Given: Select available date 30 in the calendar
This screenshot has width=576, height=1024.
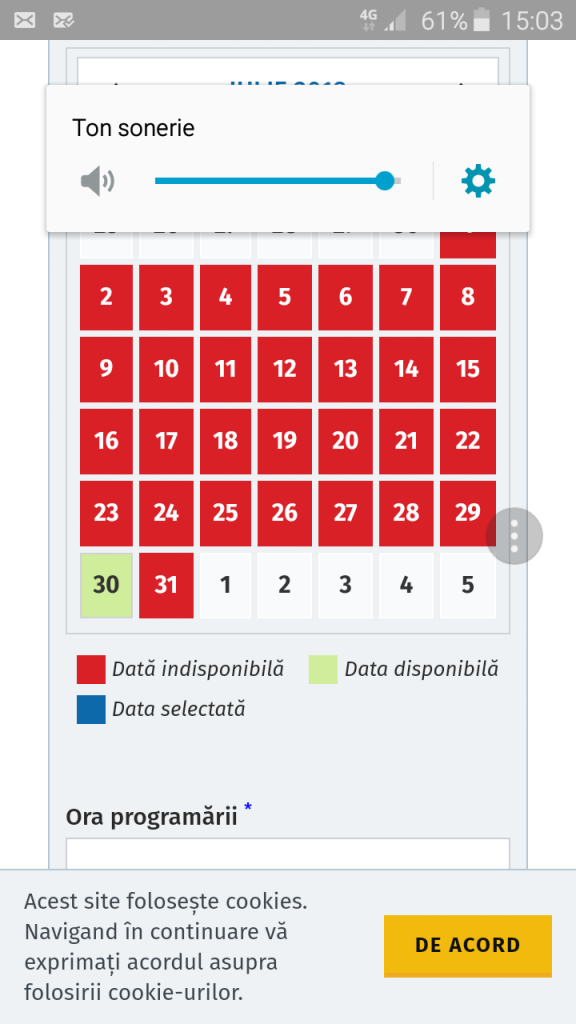Looking at the screenshot, I should (x=106, y=585).
